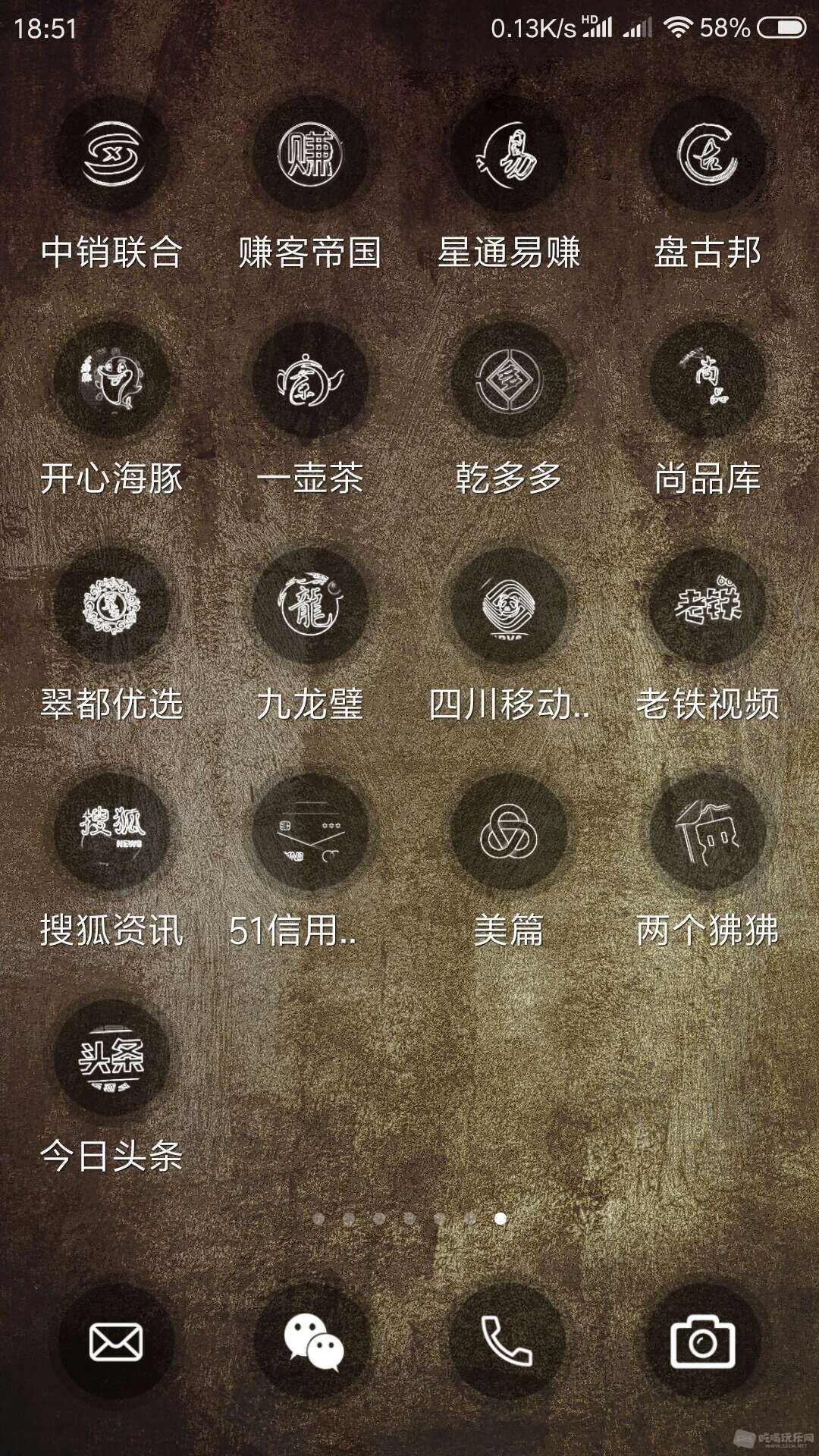Viewport: 819px width, 1456px height.
Task: Open the 今日头条 app
Action: pyautogui.click(x=112, y=1057)
